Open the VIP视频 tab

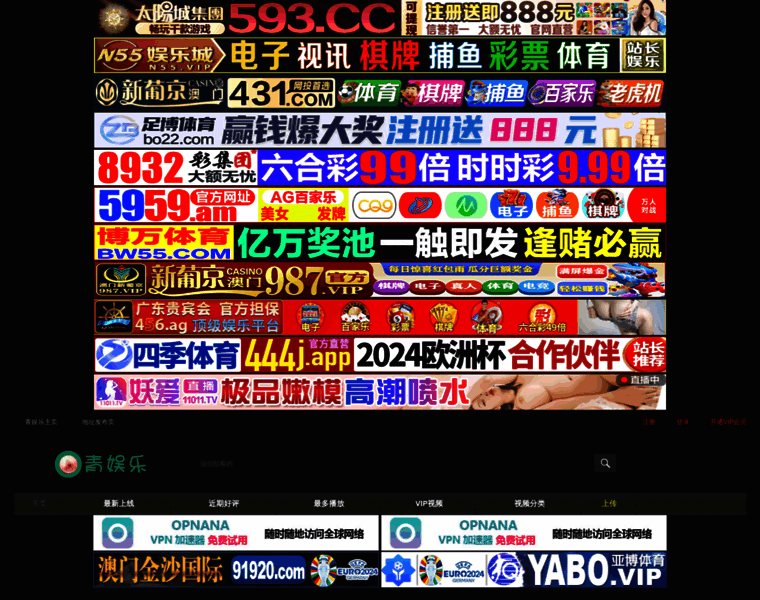[429, 503]
